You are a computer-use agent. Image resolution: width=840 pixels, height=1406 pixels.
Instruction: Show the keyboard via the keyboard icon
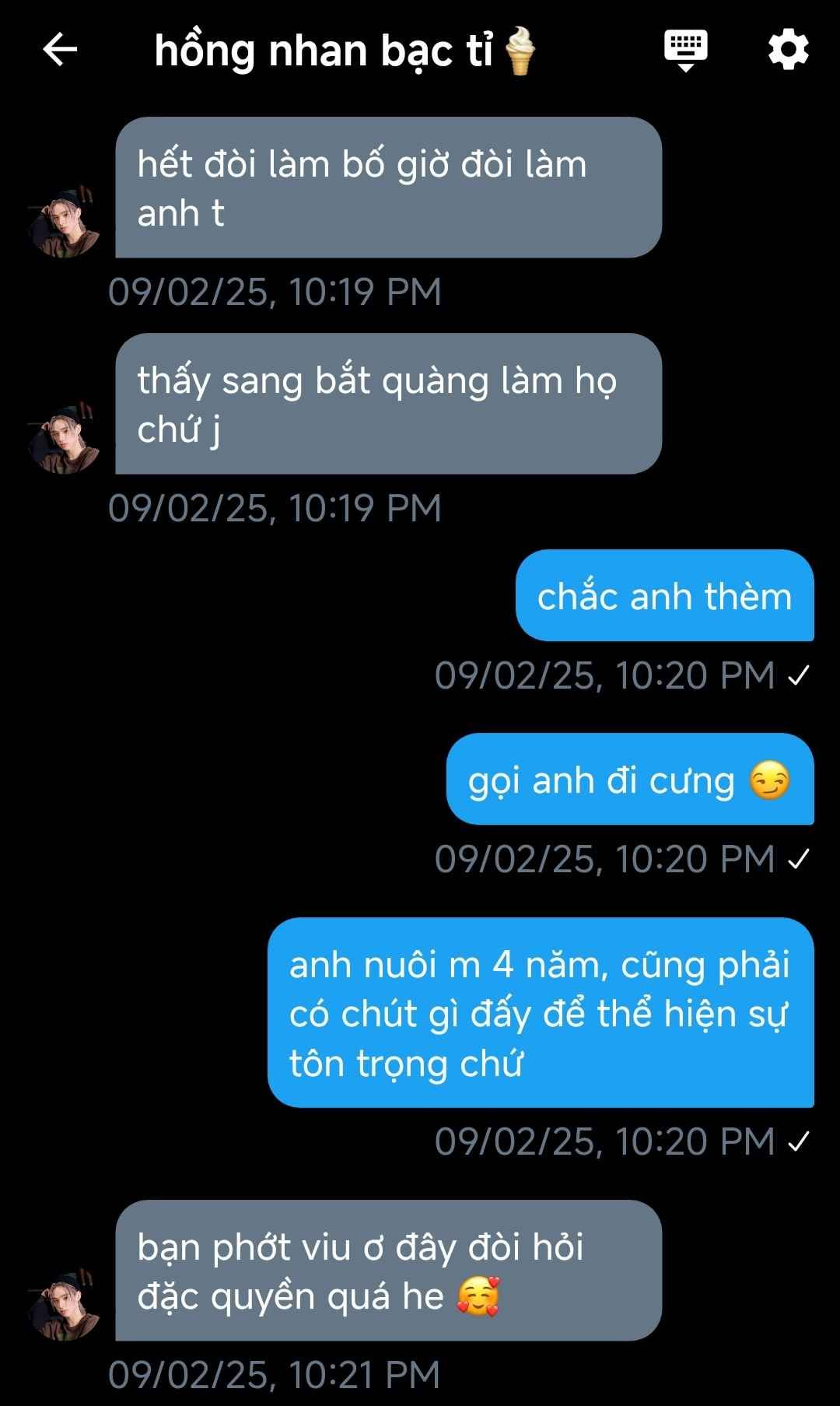(685, 50)
